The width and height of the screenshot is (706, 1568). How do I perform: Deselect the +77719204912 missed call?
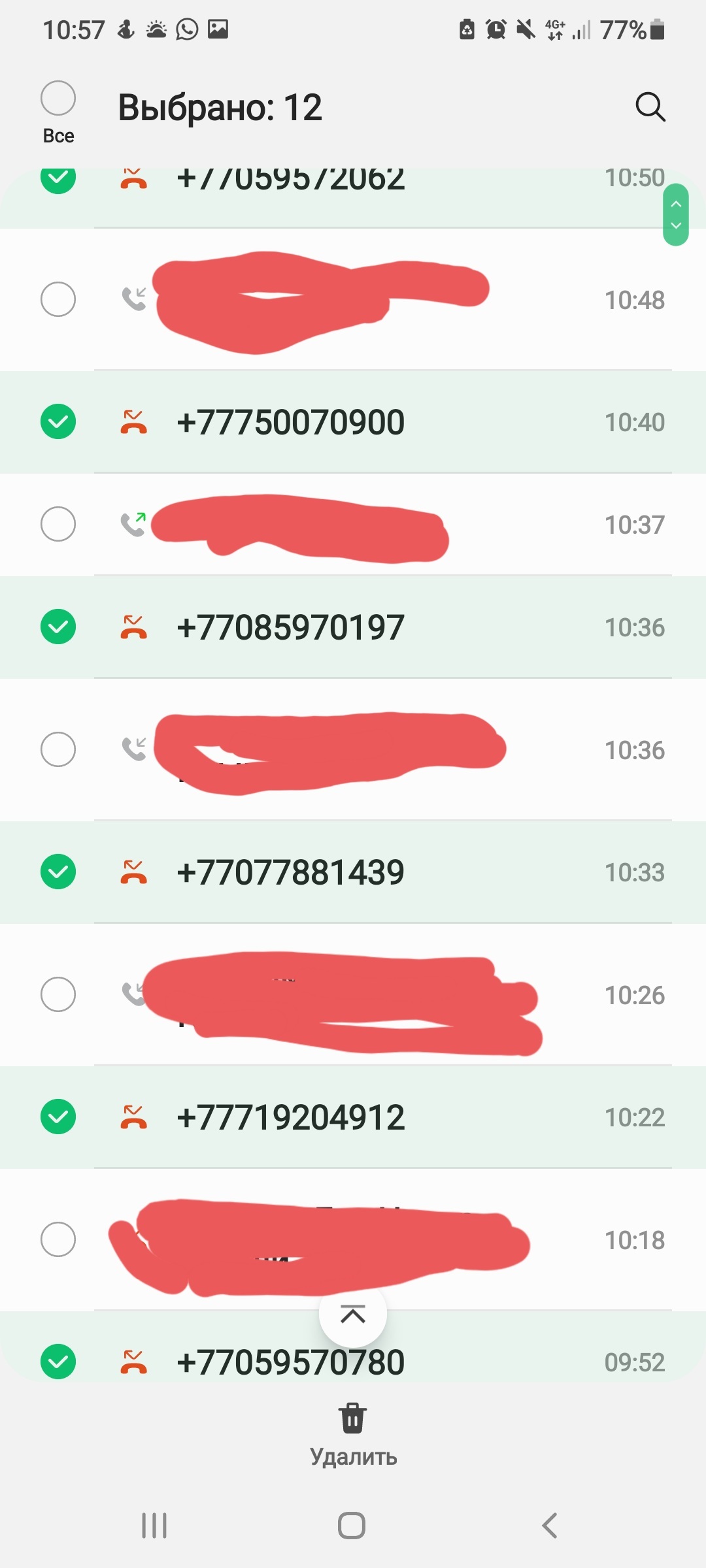point(58,1117)
